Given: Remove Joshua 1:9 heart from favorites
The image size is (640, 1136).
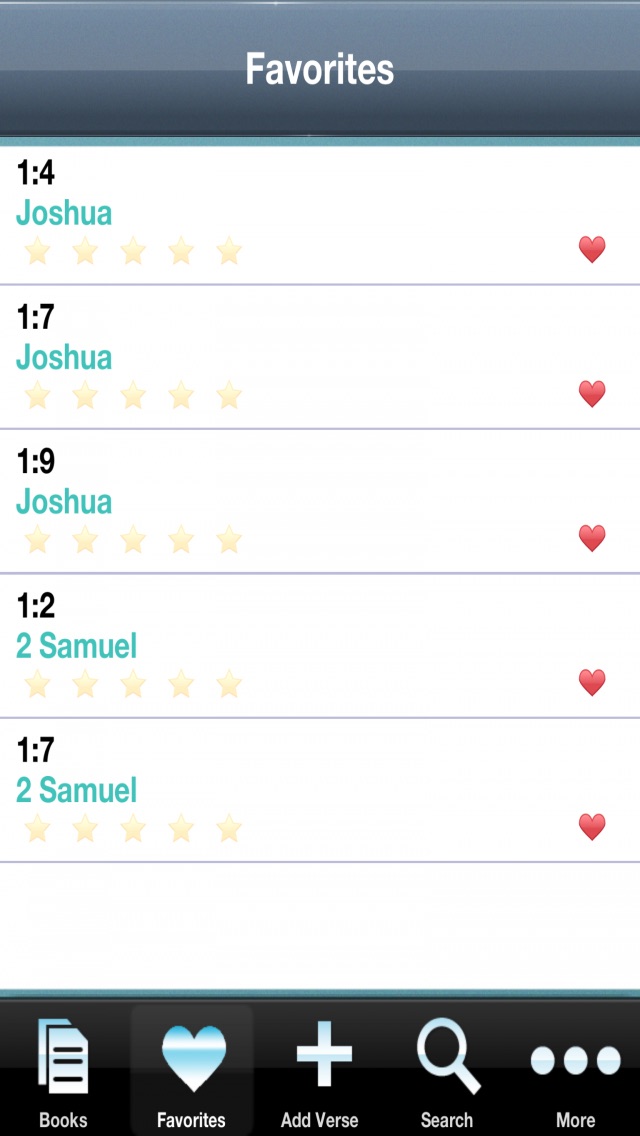Looking at the screenshot, I should click(x=591, y=538).
